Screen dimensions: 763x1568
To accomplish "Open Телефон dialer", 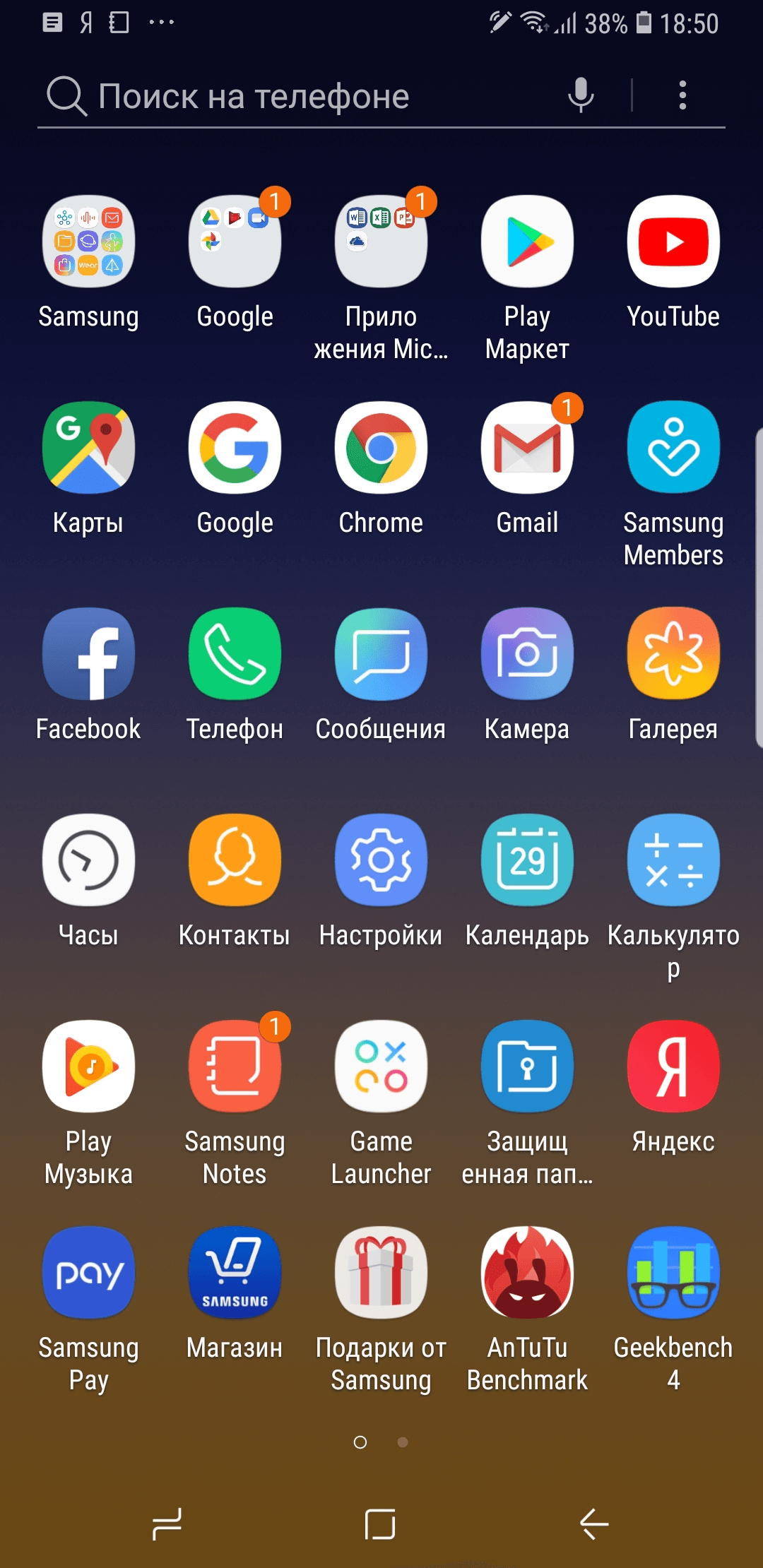I will point(235,654).
